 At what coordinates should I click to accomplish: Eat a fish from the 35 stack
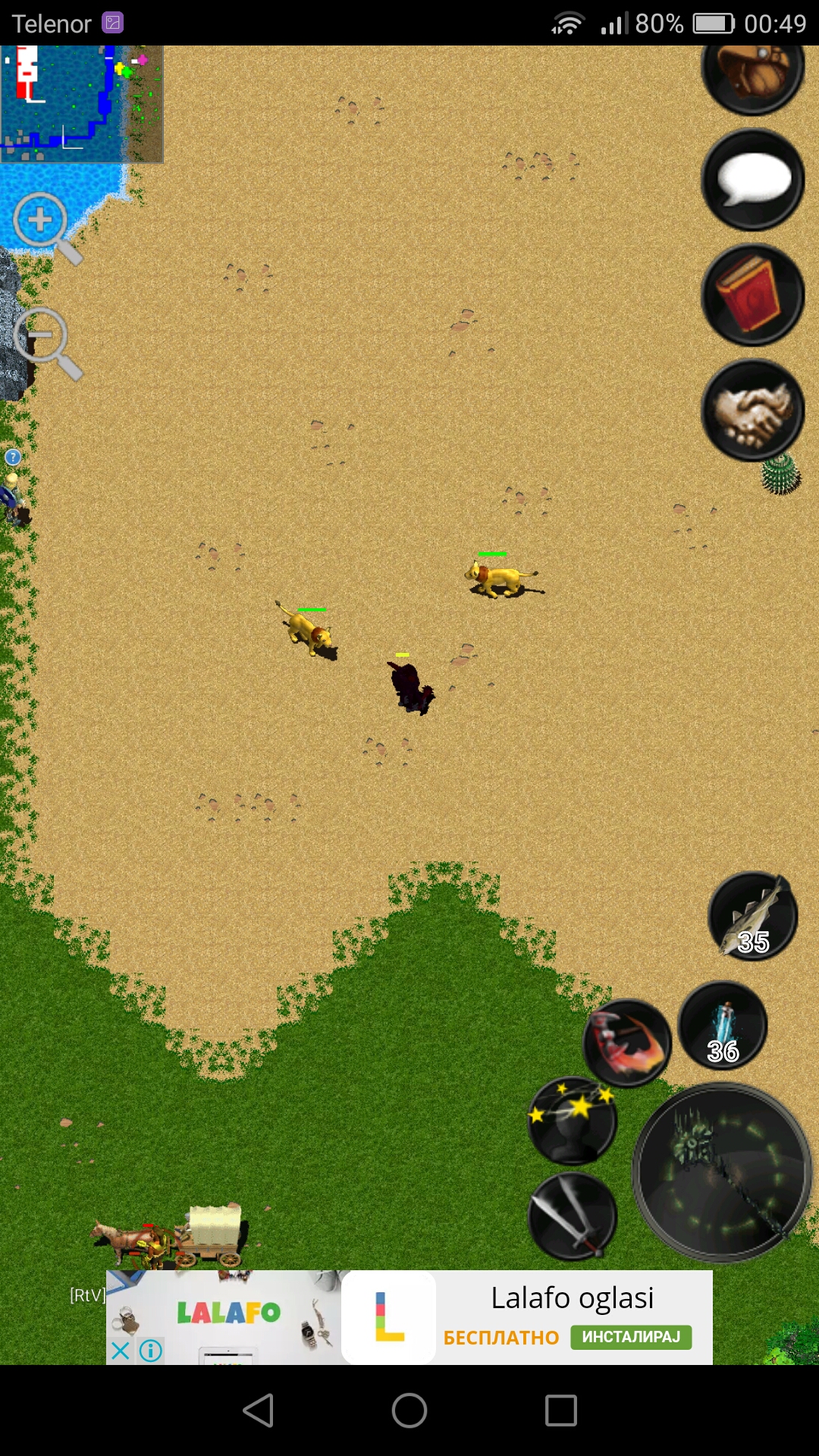tap(752, 916)
